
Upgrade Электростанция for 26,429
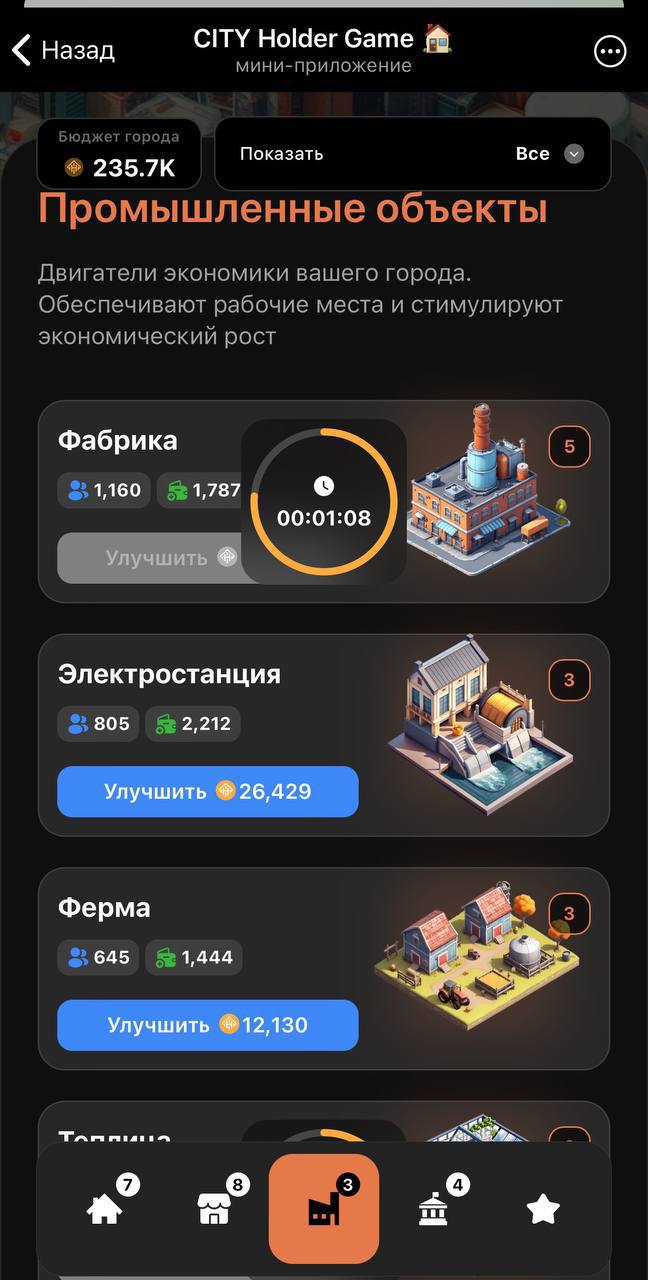pos(208,792)
